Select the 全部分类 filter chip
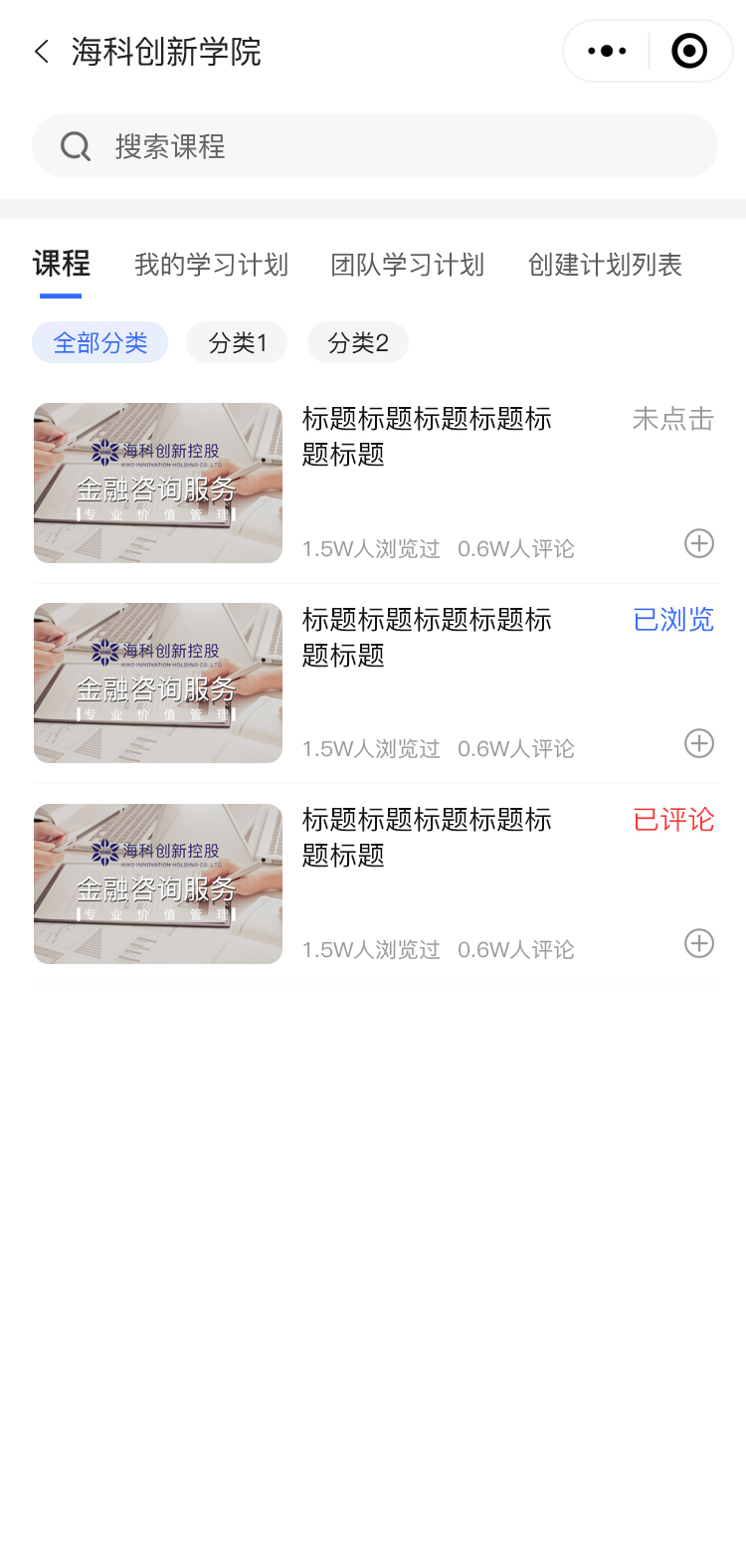 [100, 343]
